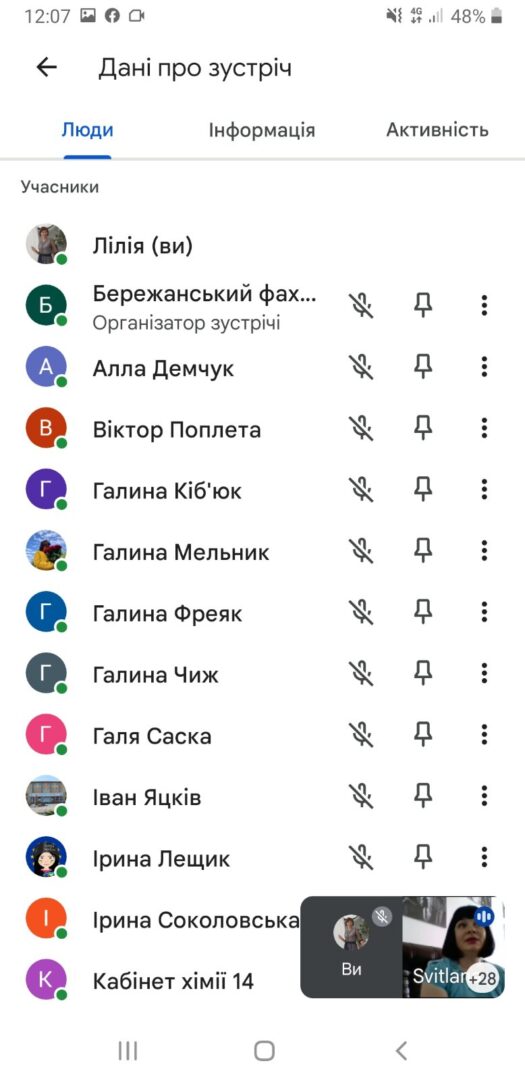Screen dimensions: 525x1080
Task: Pin the meeting organizer Бережанський фах…
Action: coord(423,306)
